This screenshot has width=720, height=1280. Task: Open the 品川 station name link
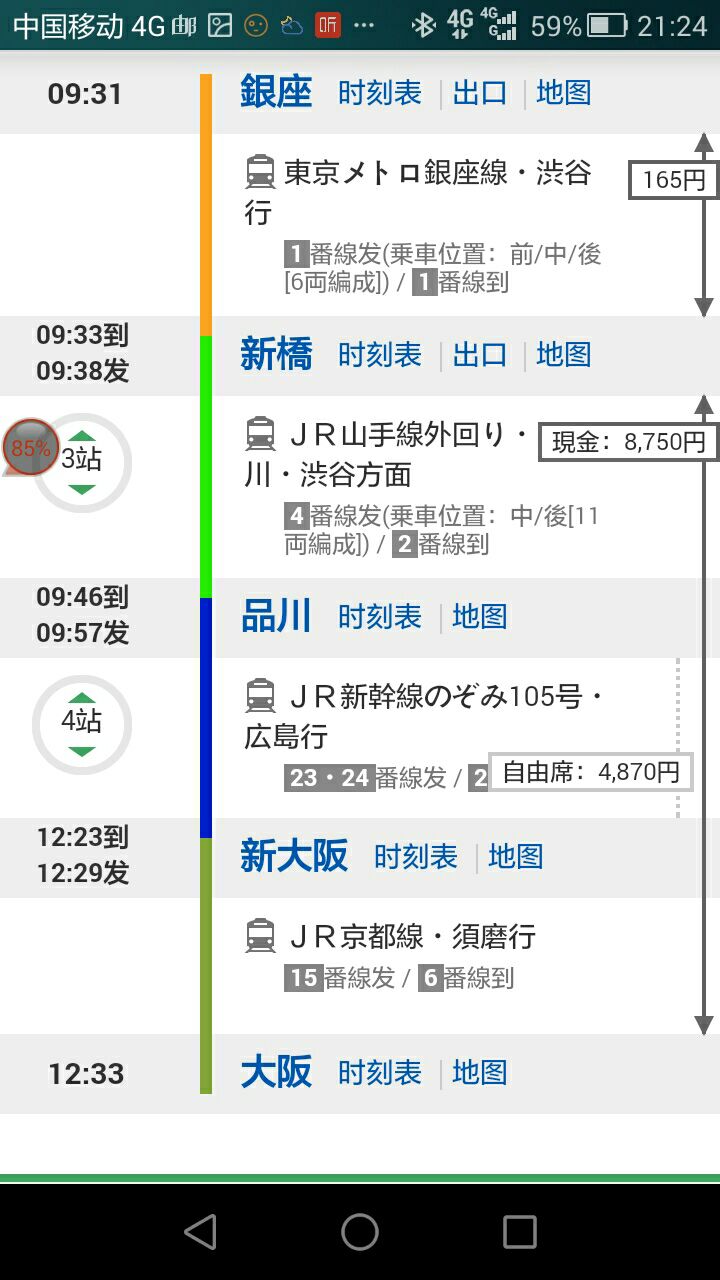click(x=276, y=617)
